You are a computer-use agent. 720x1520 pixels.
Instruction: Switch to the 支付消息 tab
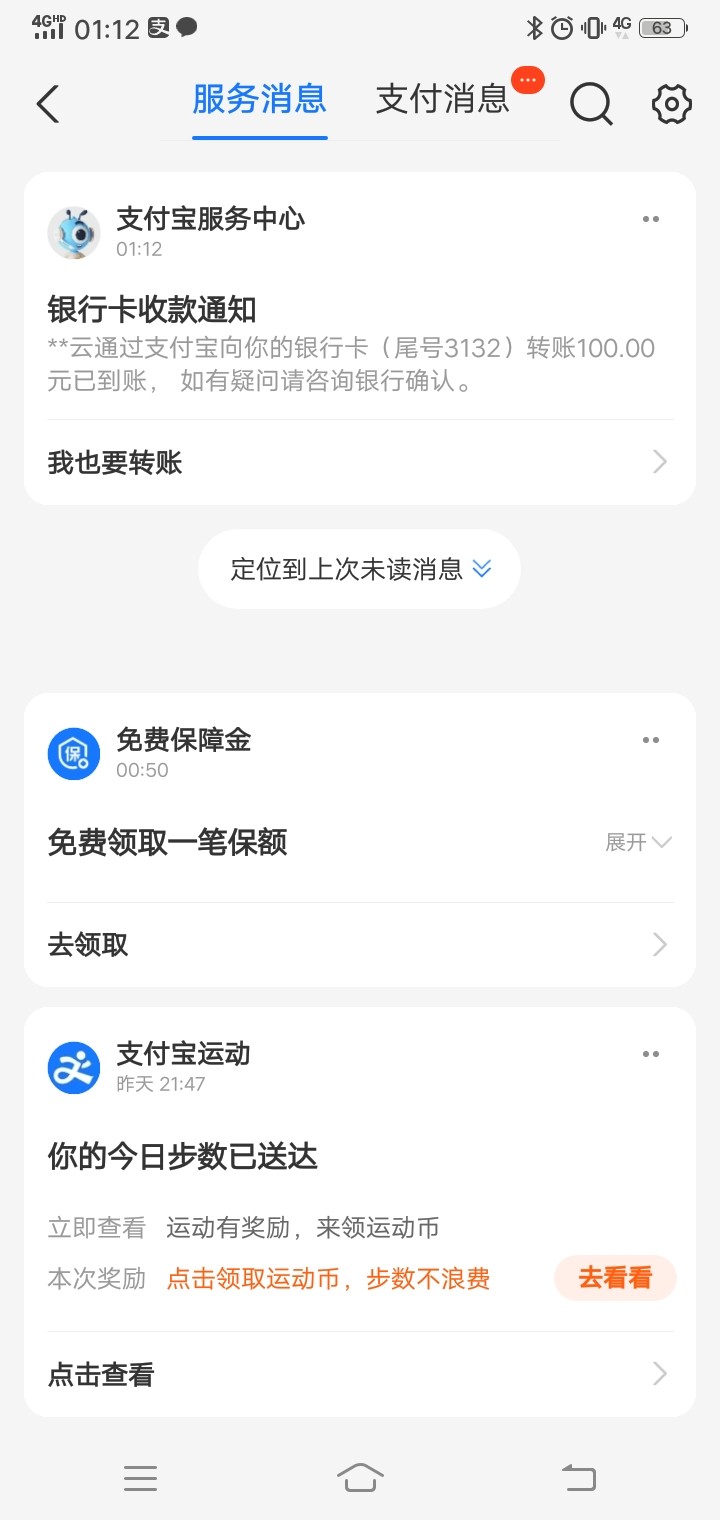[443, 99]
